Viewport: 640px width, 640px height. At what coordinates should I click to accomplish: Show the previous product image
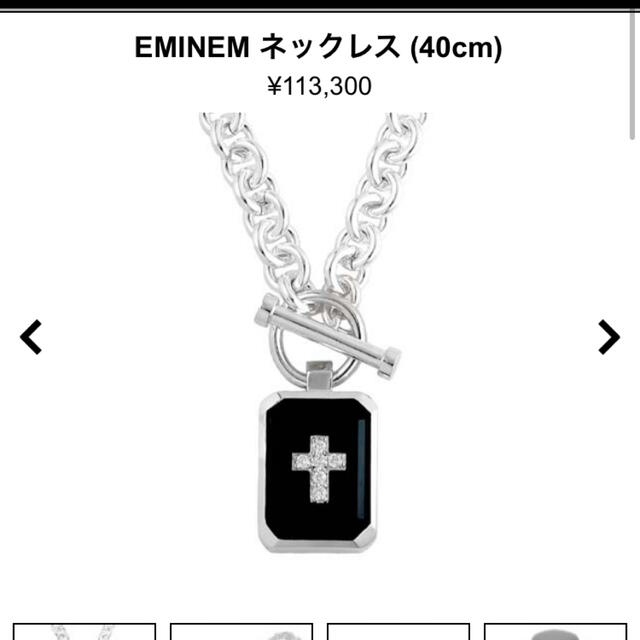(x=31, y=338)
